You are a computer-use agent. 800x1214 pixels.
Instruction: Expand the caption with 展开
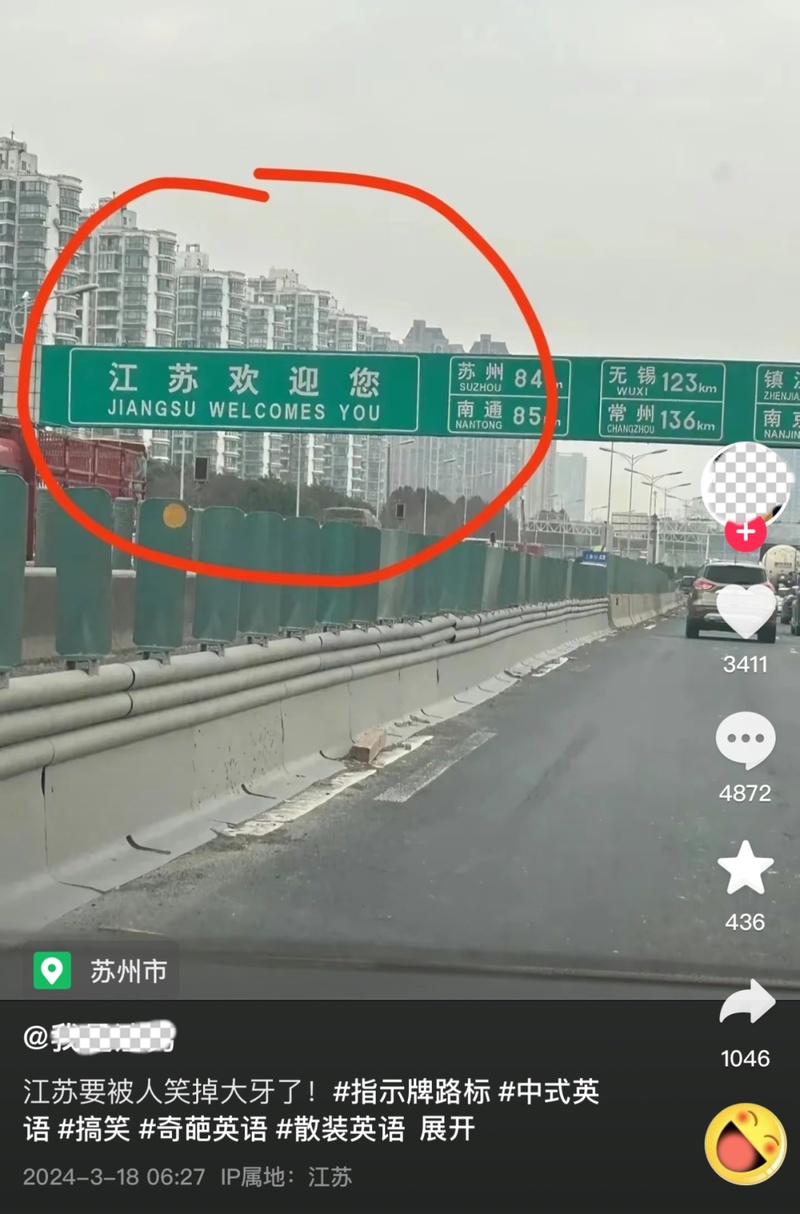click(447, 1130)
